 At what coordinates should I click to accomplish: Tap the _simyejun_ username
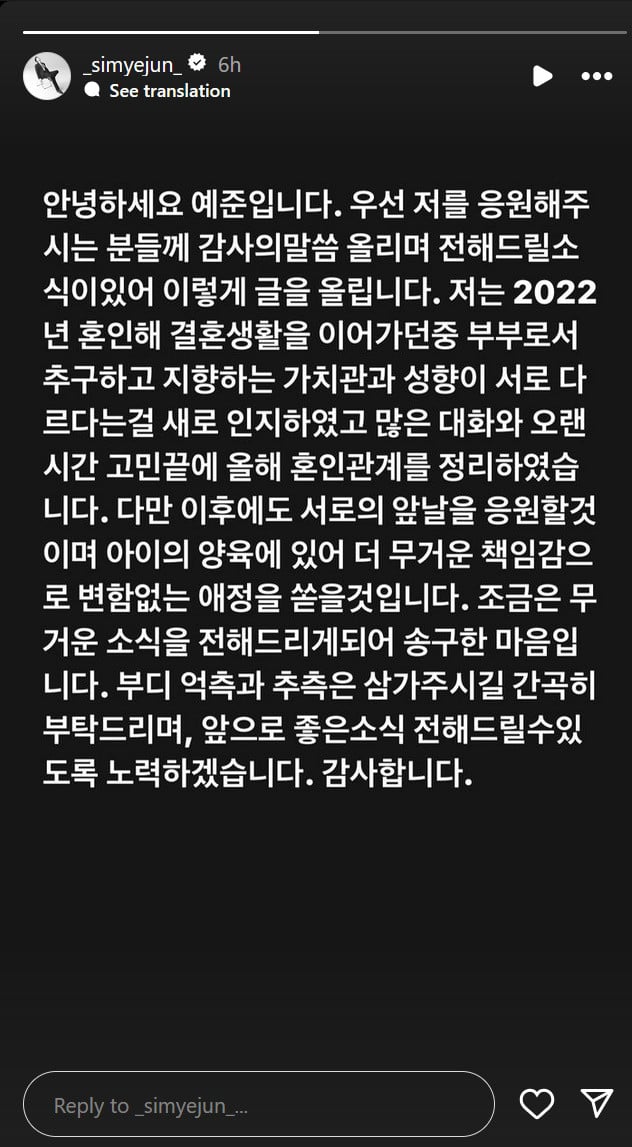click(x=131, y=65)
